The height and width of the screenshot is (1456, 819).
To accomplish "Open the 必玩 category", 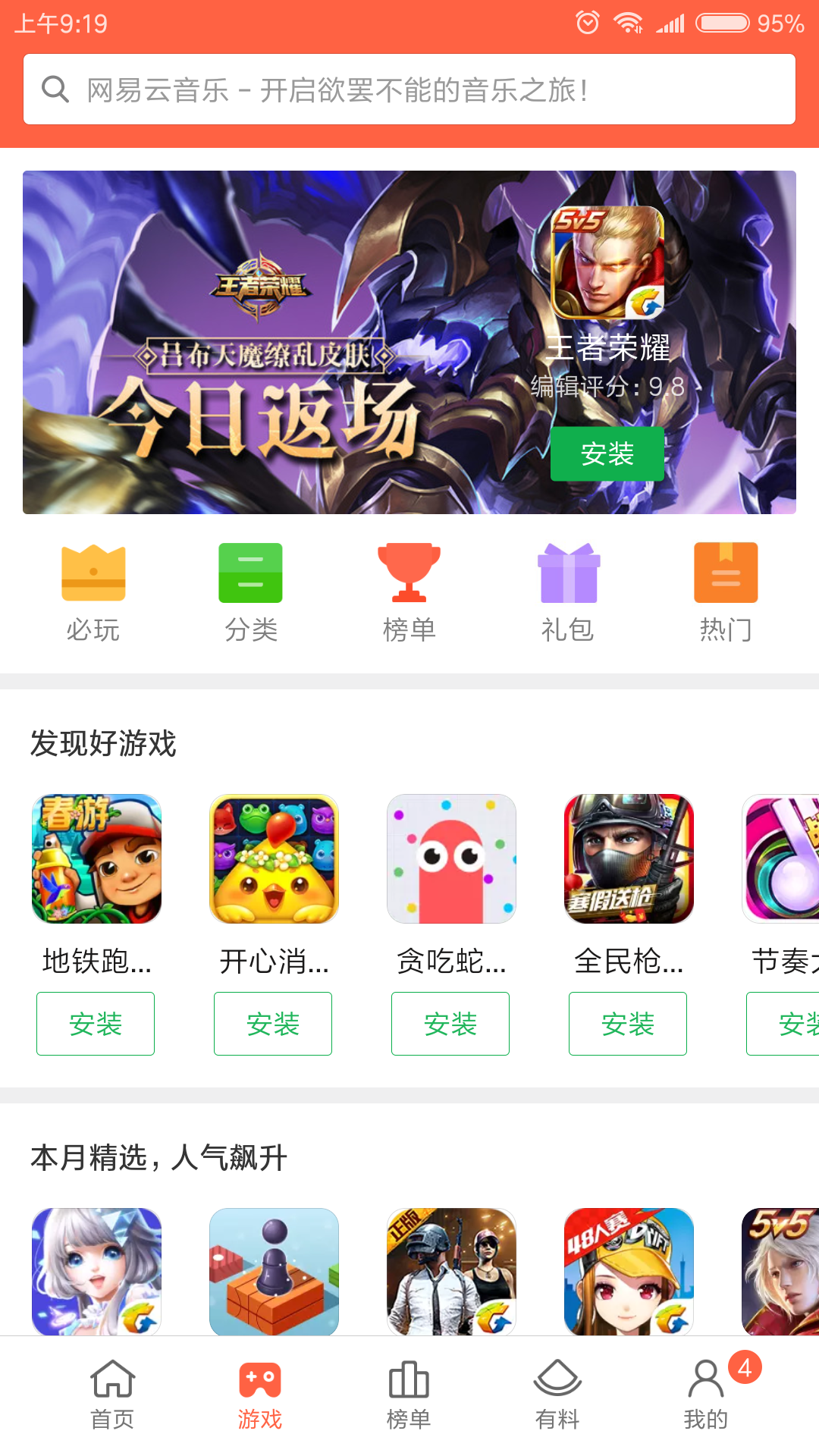I will 93,593.
